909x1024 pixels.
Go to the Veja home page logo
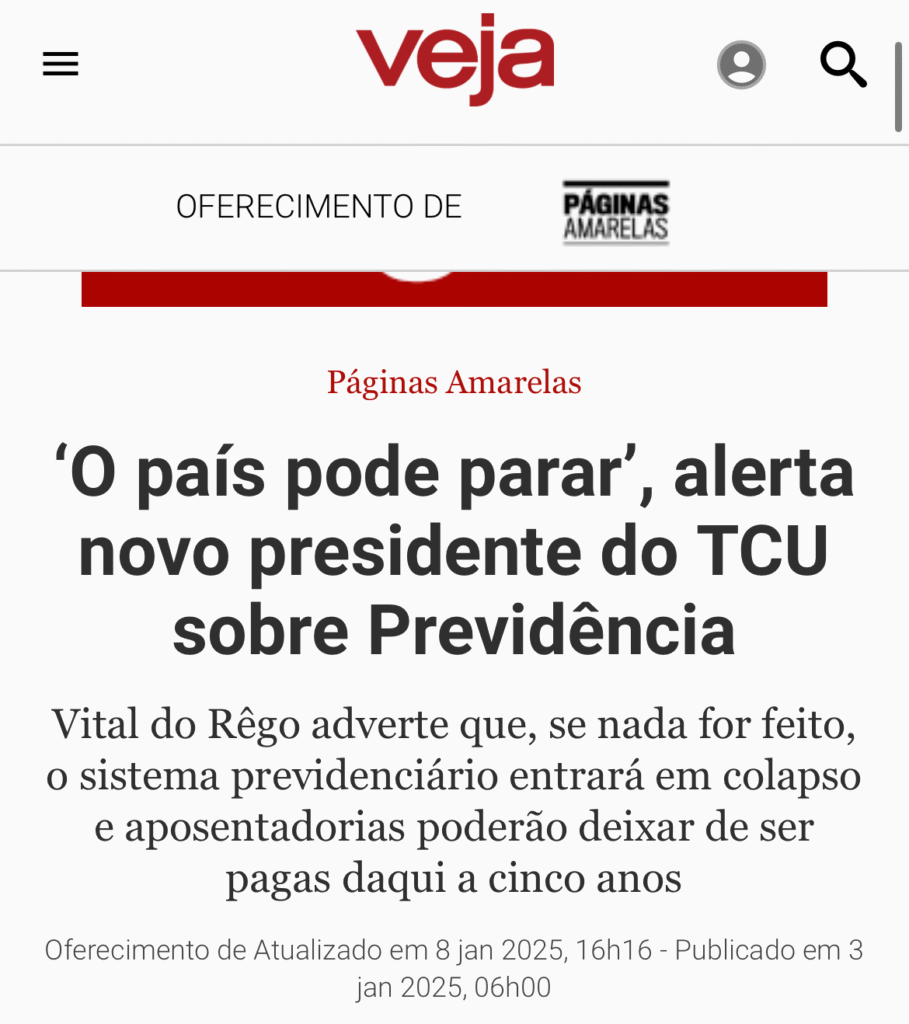click(455, 58)
